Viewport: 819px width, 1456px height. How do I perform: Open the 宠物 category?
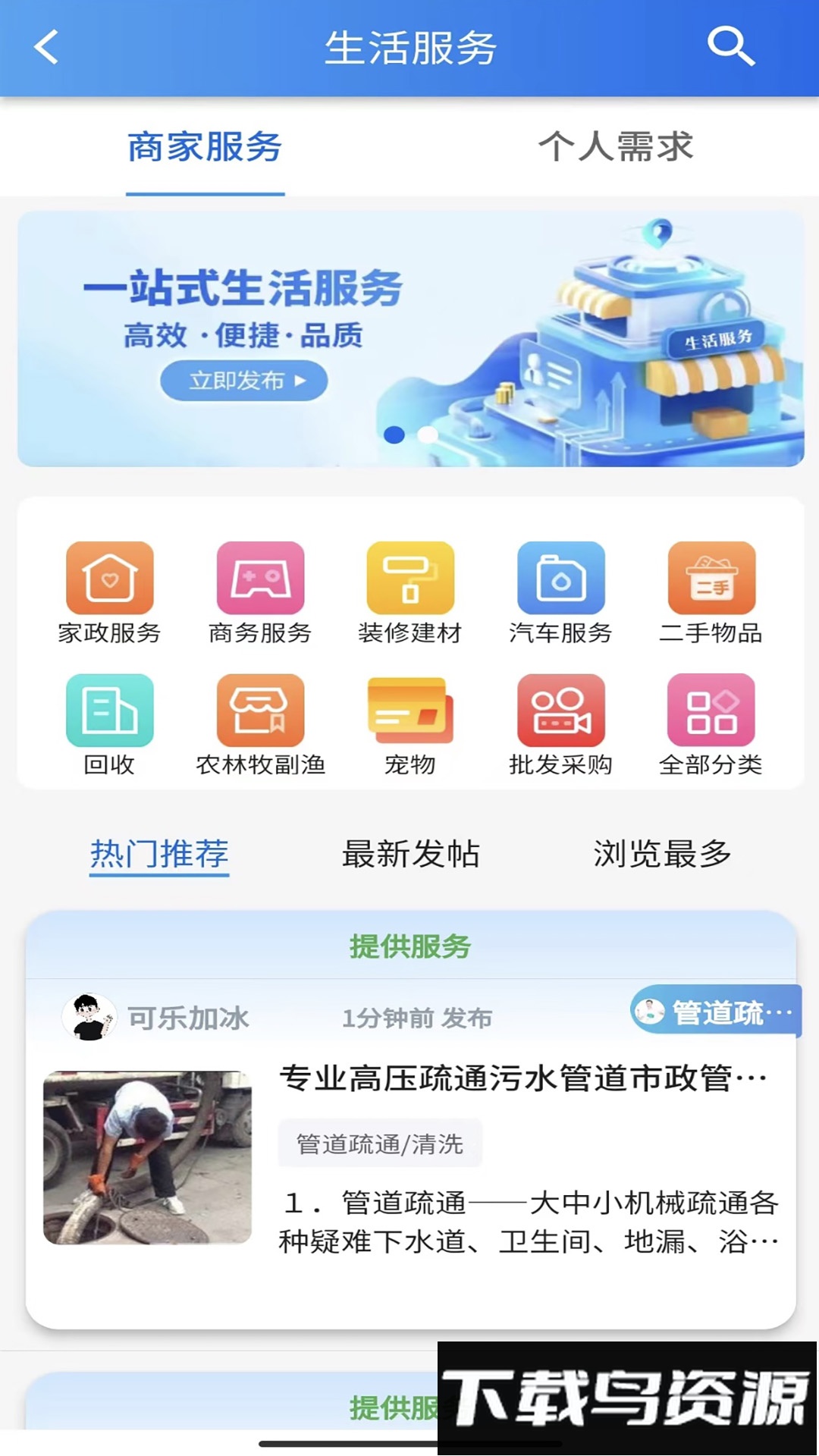410,724
